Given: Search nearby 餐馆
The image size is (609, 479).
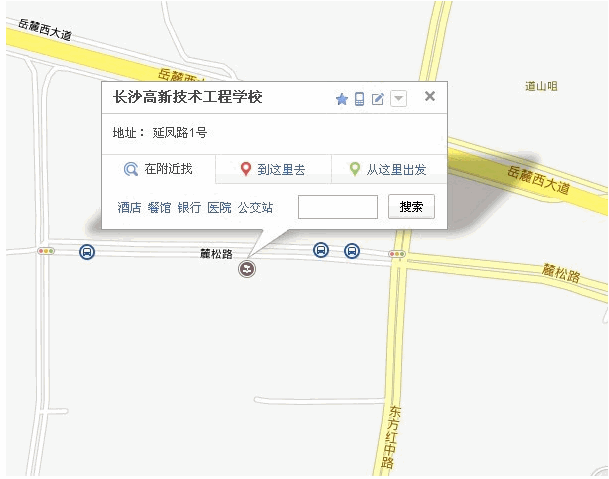Looking at the screenshot, I should click(159, 208).
